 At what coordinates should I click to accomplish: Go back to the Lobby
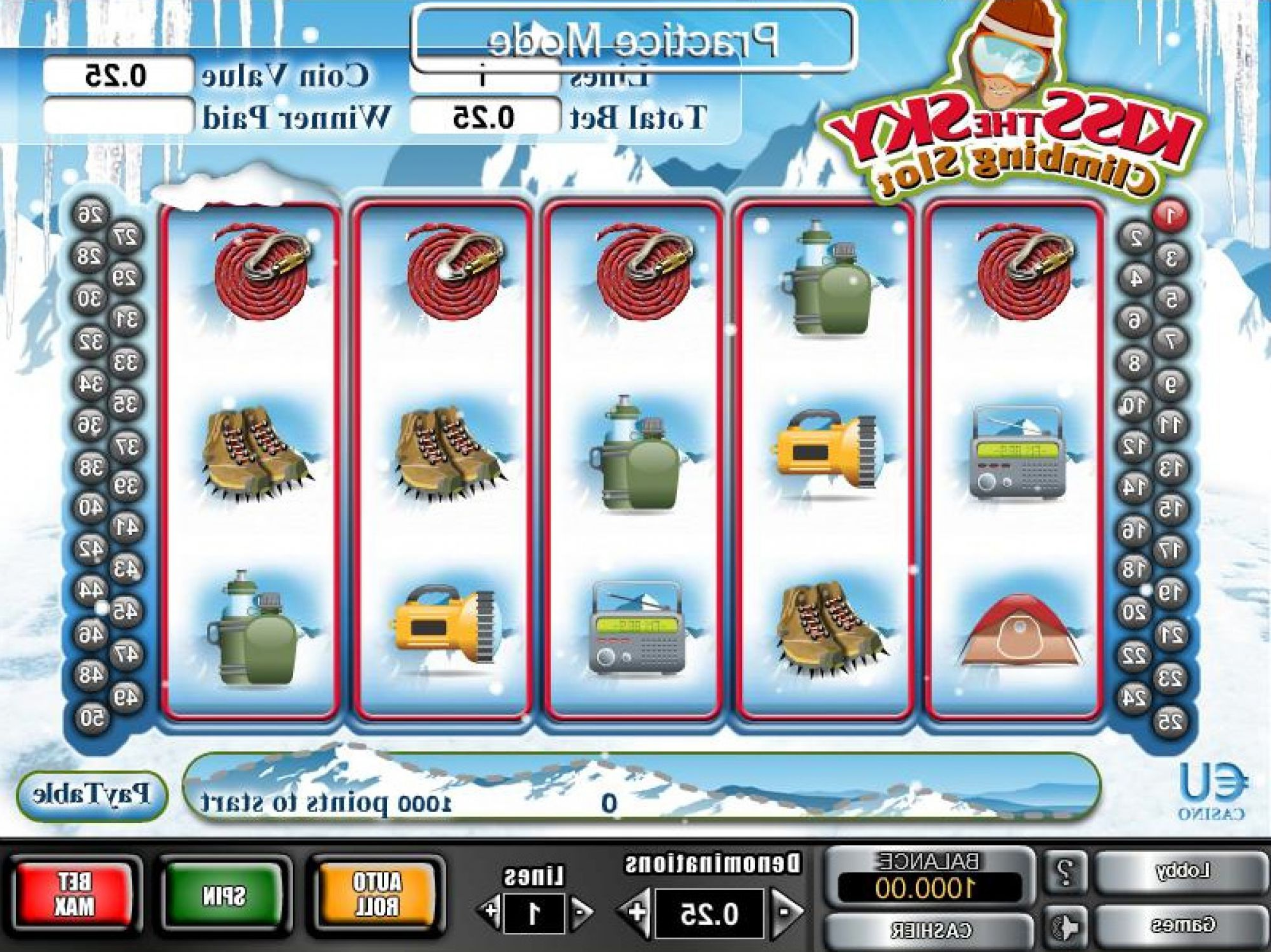pos(1182,871)
